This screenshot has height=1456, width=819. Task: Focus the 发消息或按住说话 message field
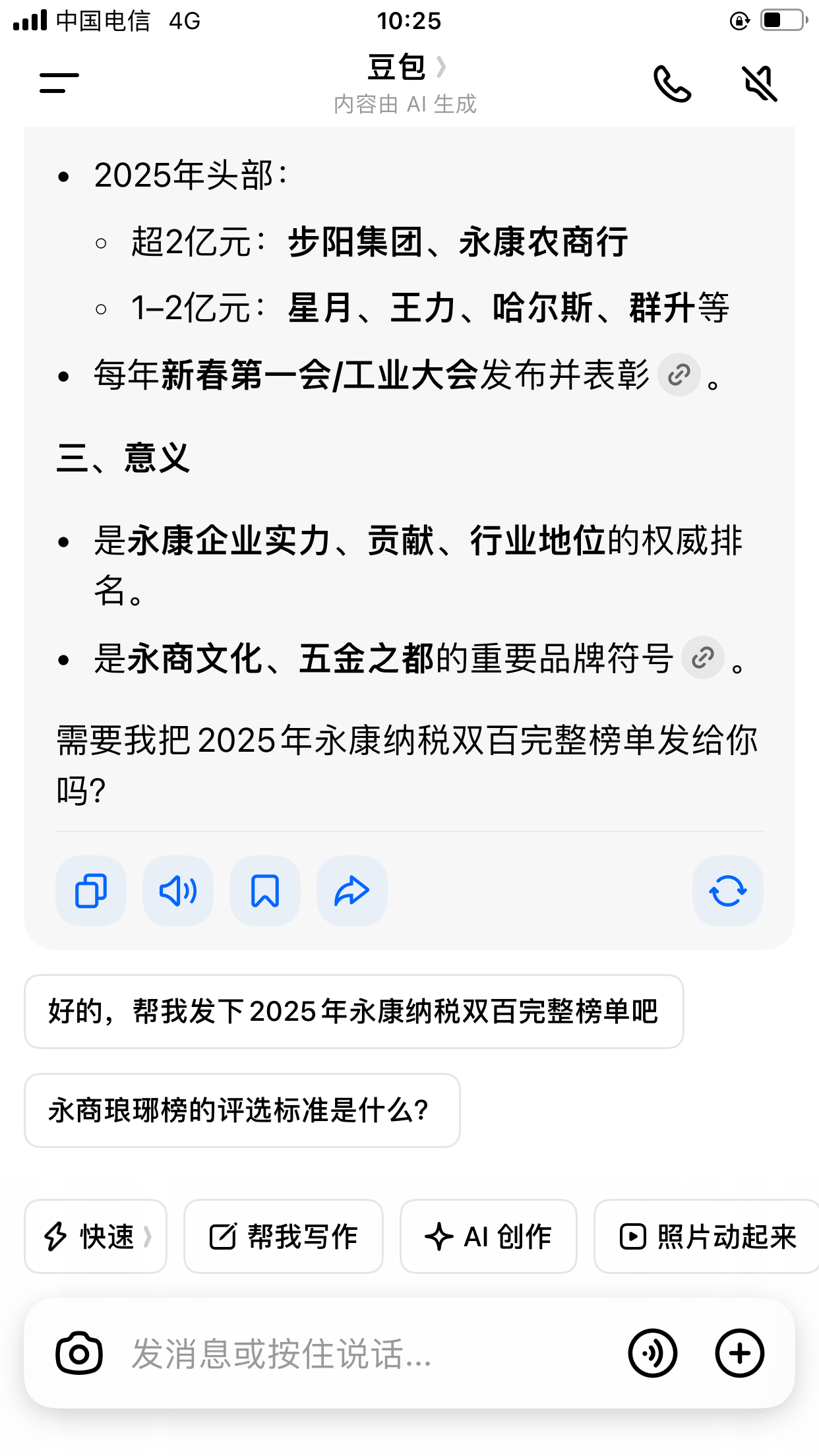point(356,1353)
